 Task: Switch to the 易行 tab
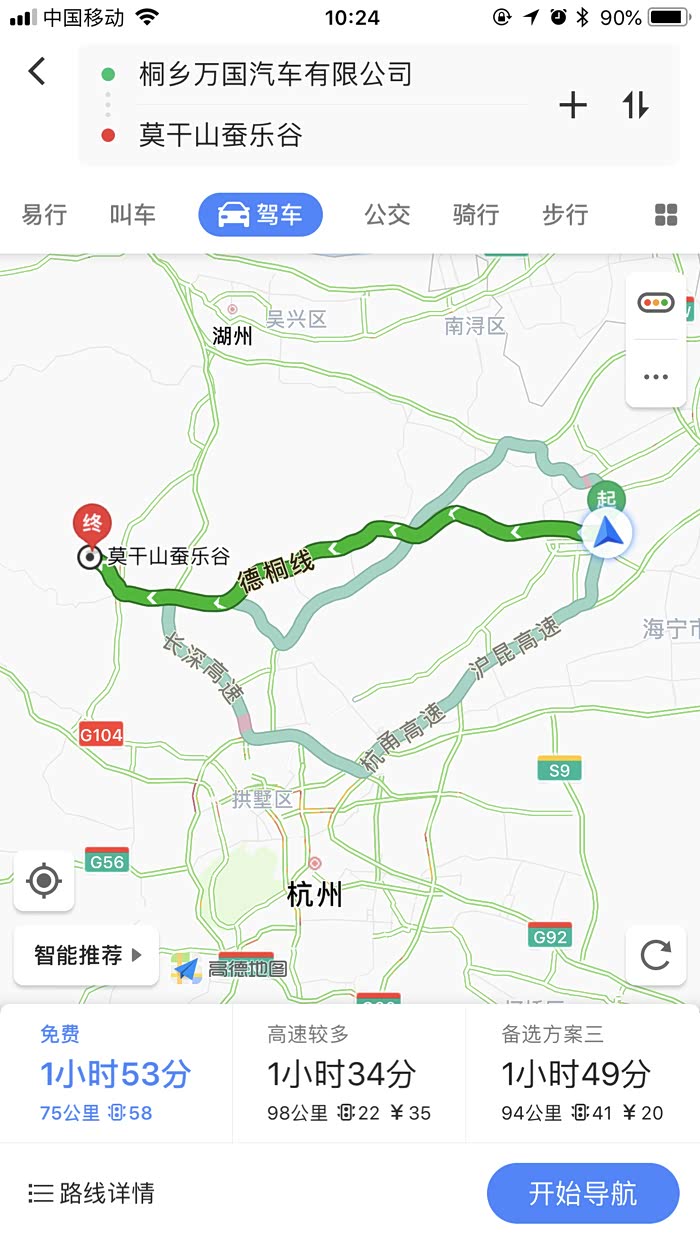point(44,214)
